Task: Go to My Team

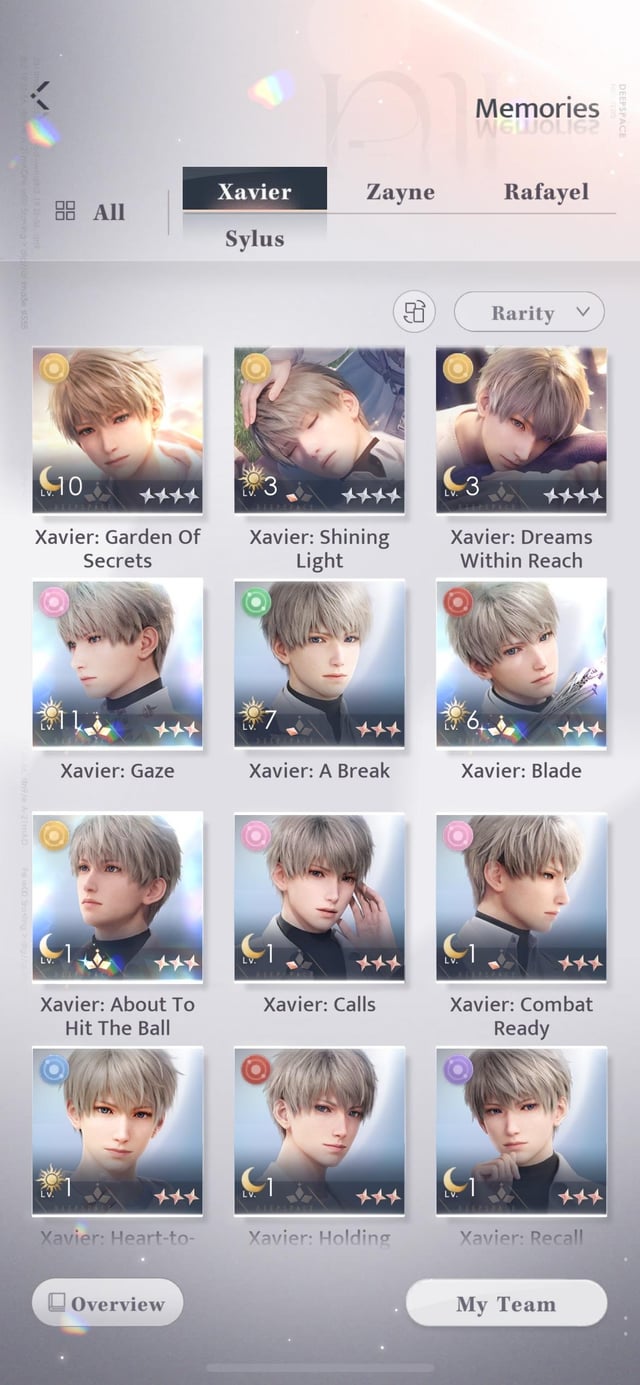Action: [506, 1303]
